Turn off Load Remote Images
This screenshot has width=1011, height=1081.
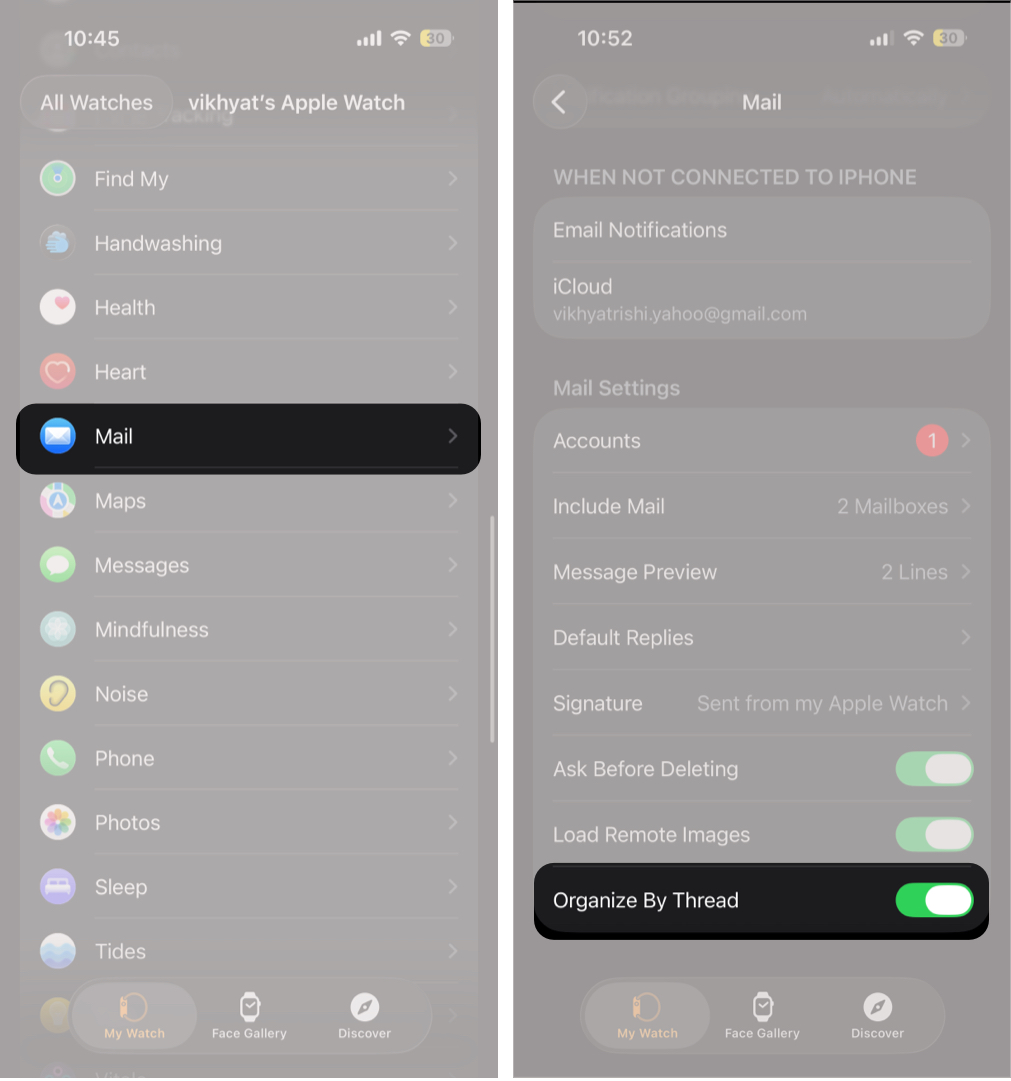934,834
